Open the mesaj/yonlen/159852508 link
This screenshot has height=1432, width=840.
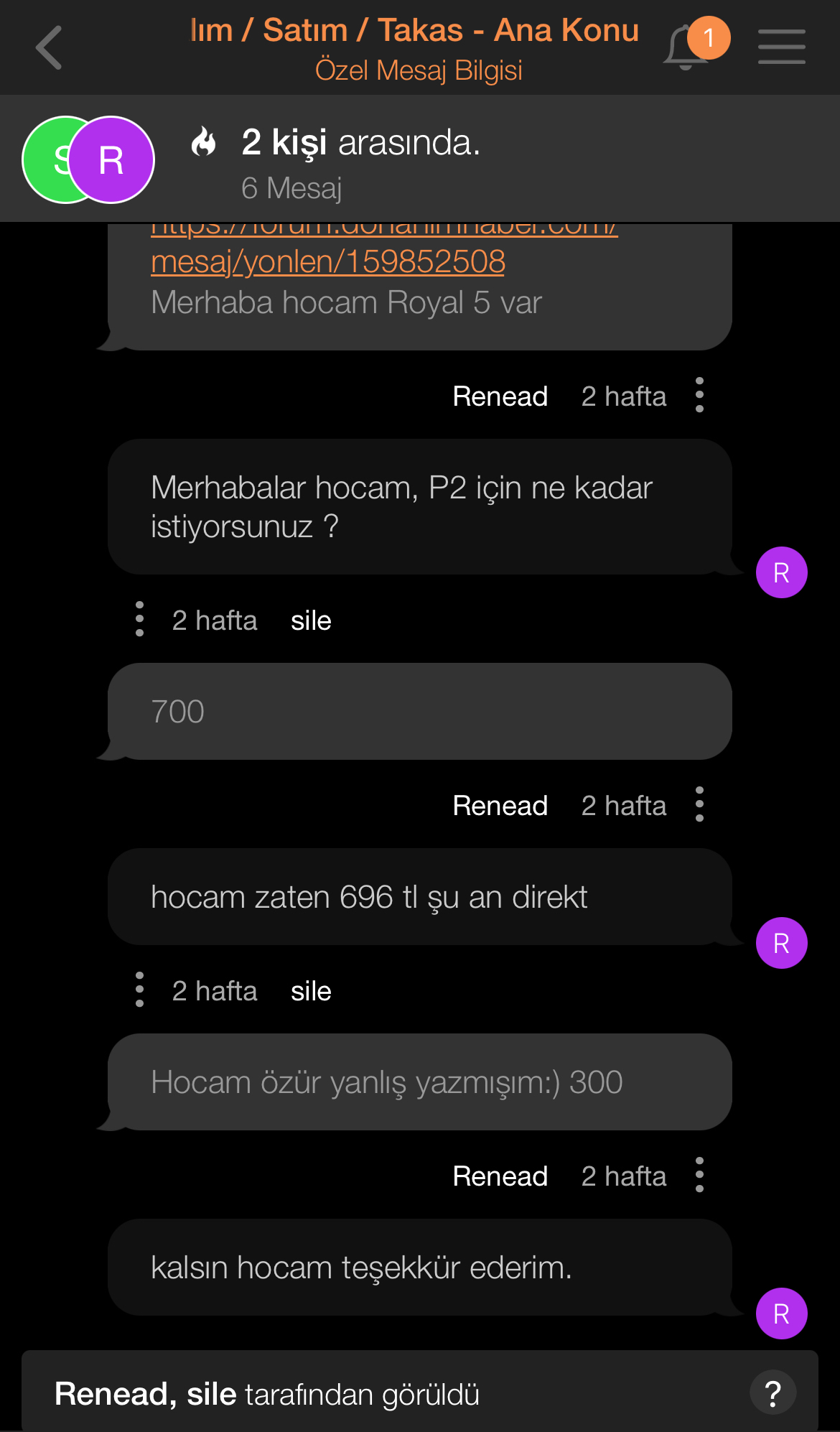[328, 261]
